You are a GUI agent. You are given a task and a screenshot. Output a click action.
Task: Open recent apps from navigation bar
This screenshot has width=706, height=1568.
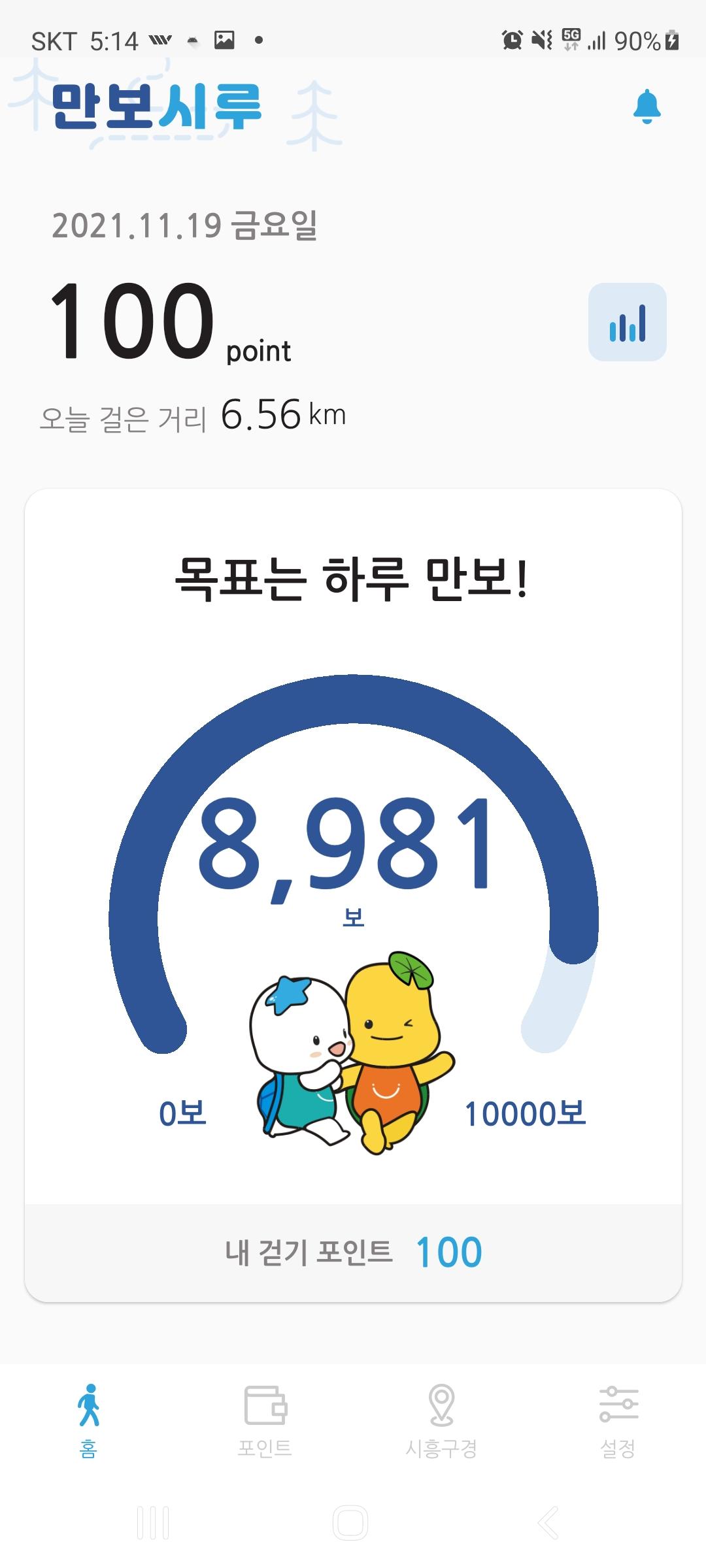coord(154,1523)
